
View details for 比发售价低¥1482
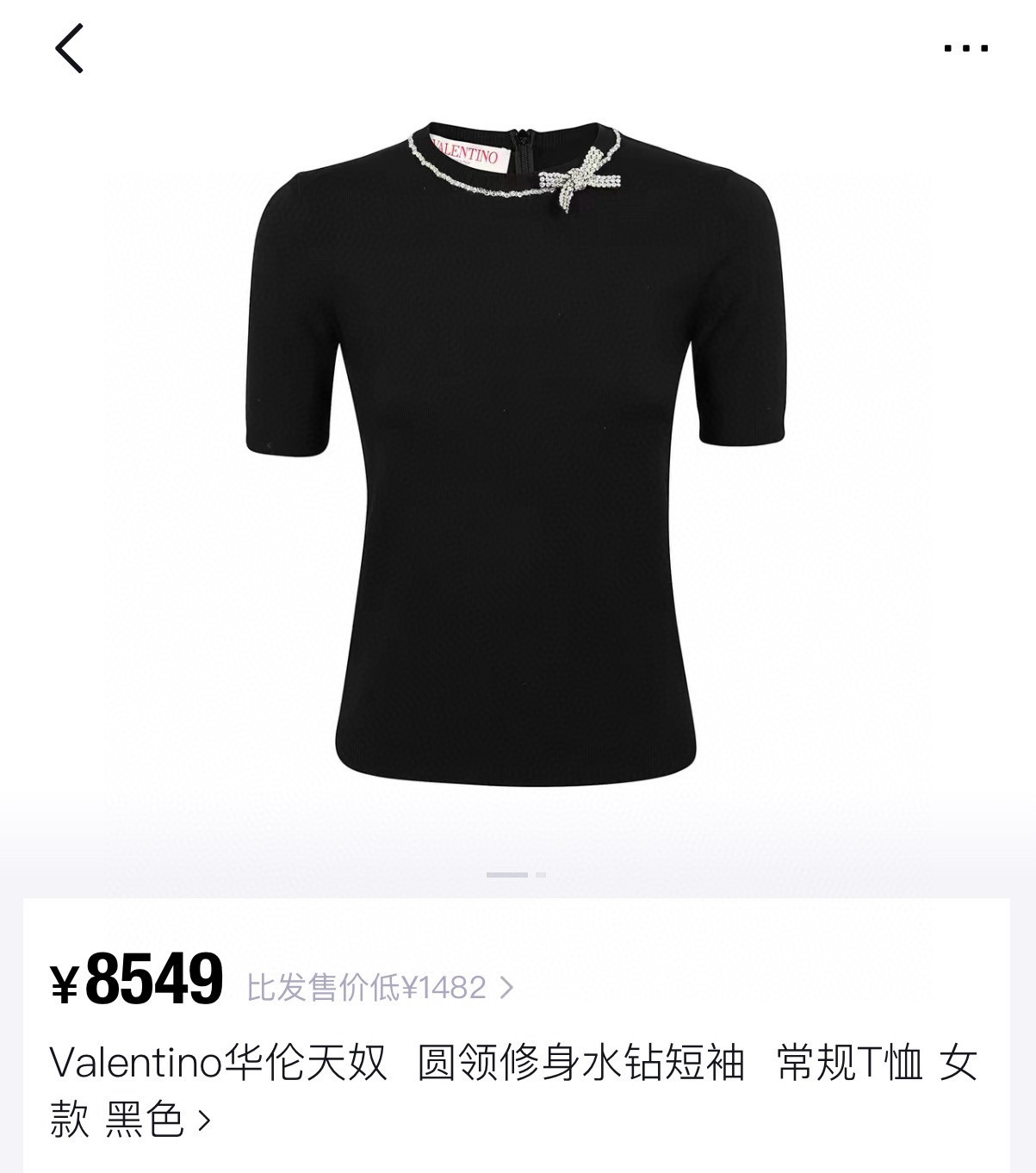click(380, 987)
